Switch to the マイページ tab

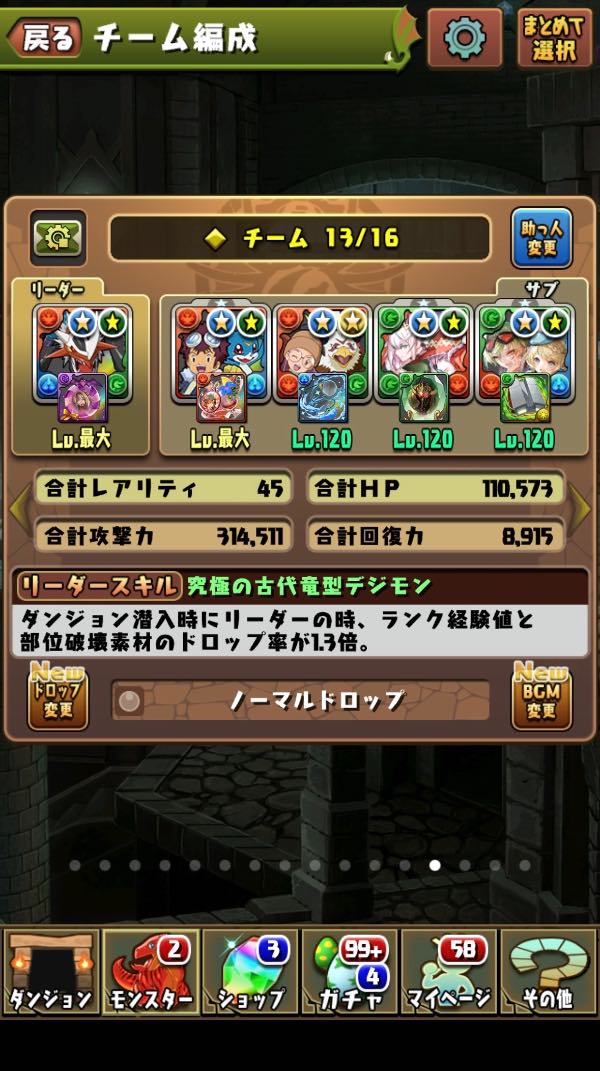(449, 972)
